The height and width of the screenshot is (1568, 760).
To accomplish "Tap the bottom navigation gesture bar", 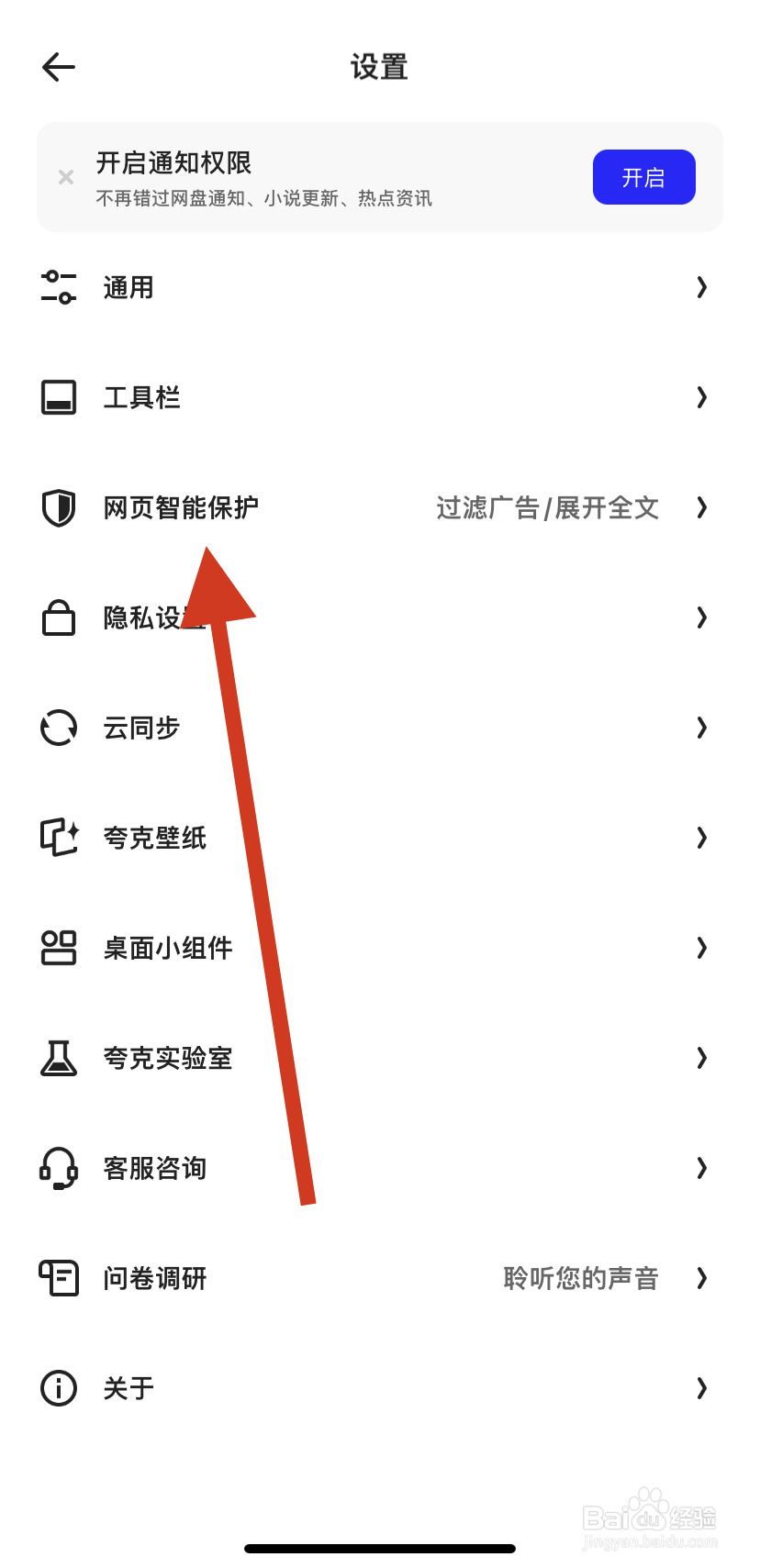I will tap(380, 1547).
